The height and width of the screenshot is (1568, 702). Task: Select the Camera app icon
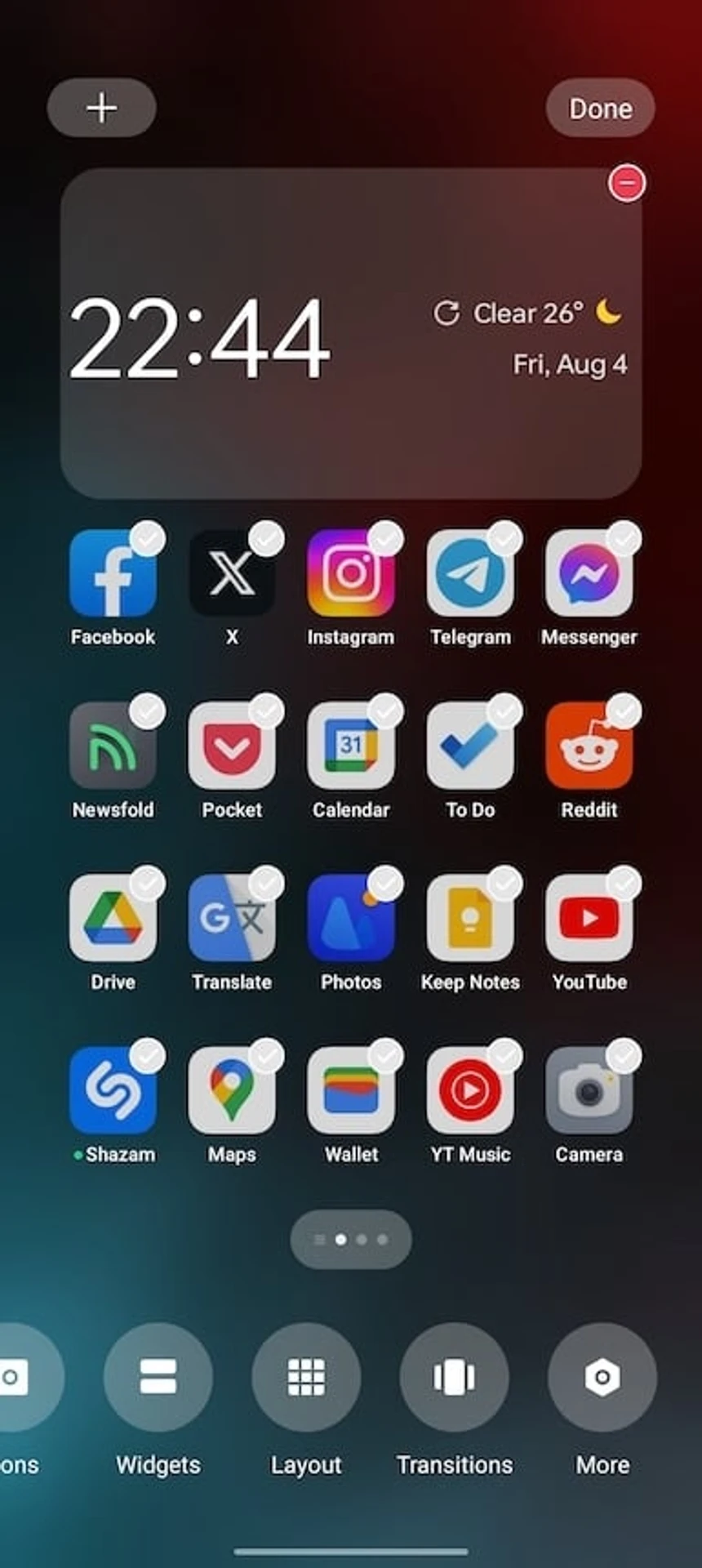589,1092
